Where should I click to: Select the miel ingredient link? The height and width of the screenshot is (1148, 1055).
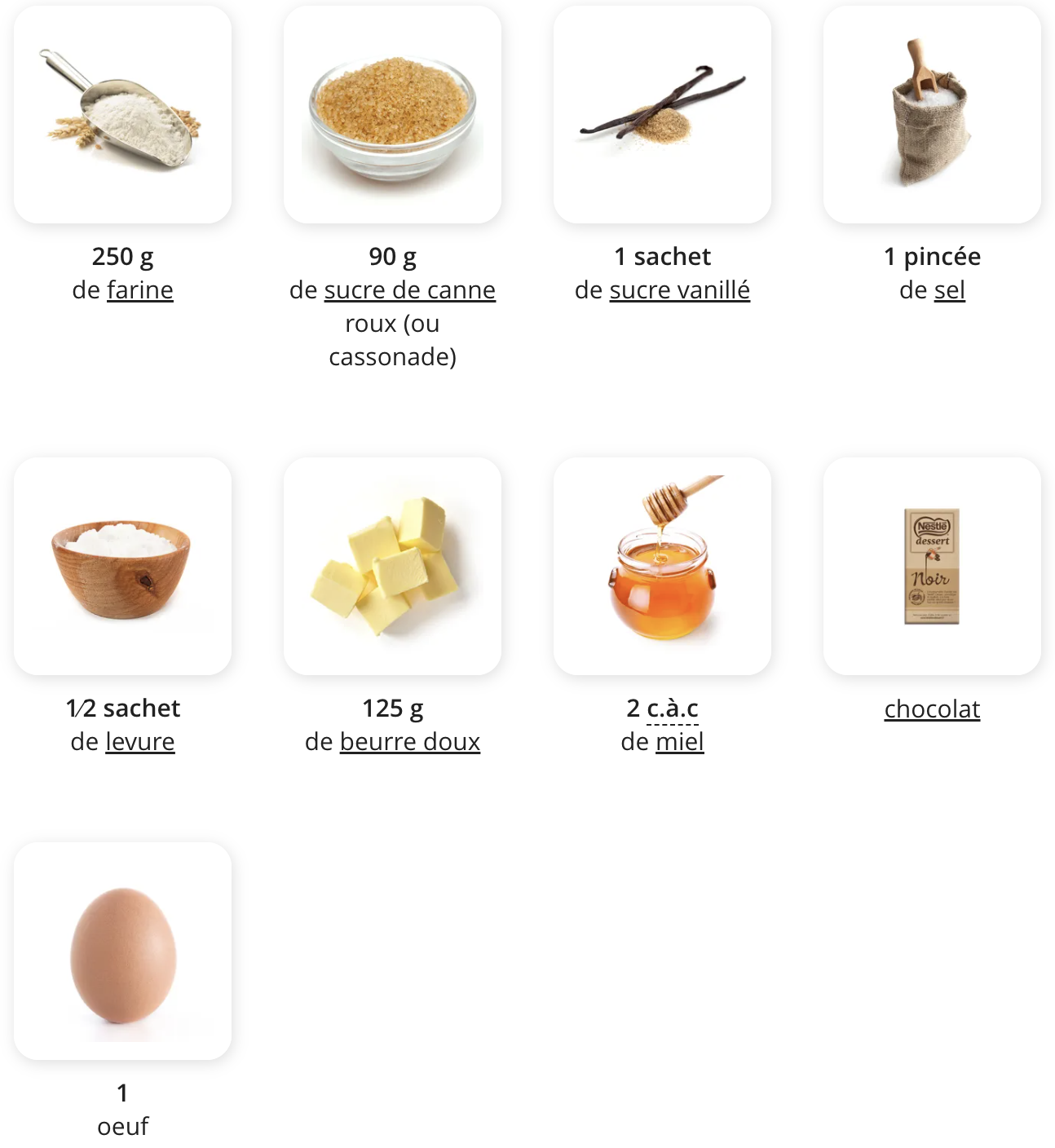click(679, 742)
